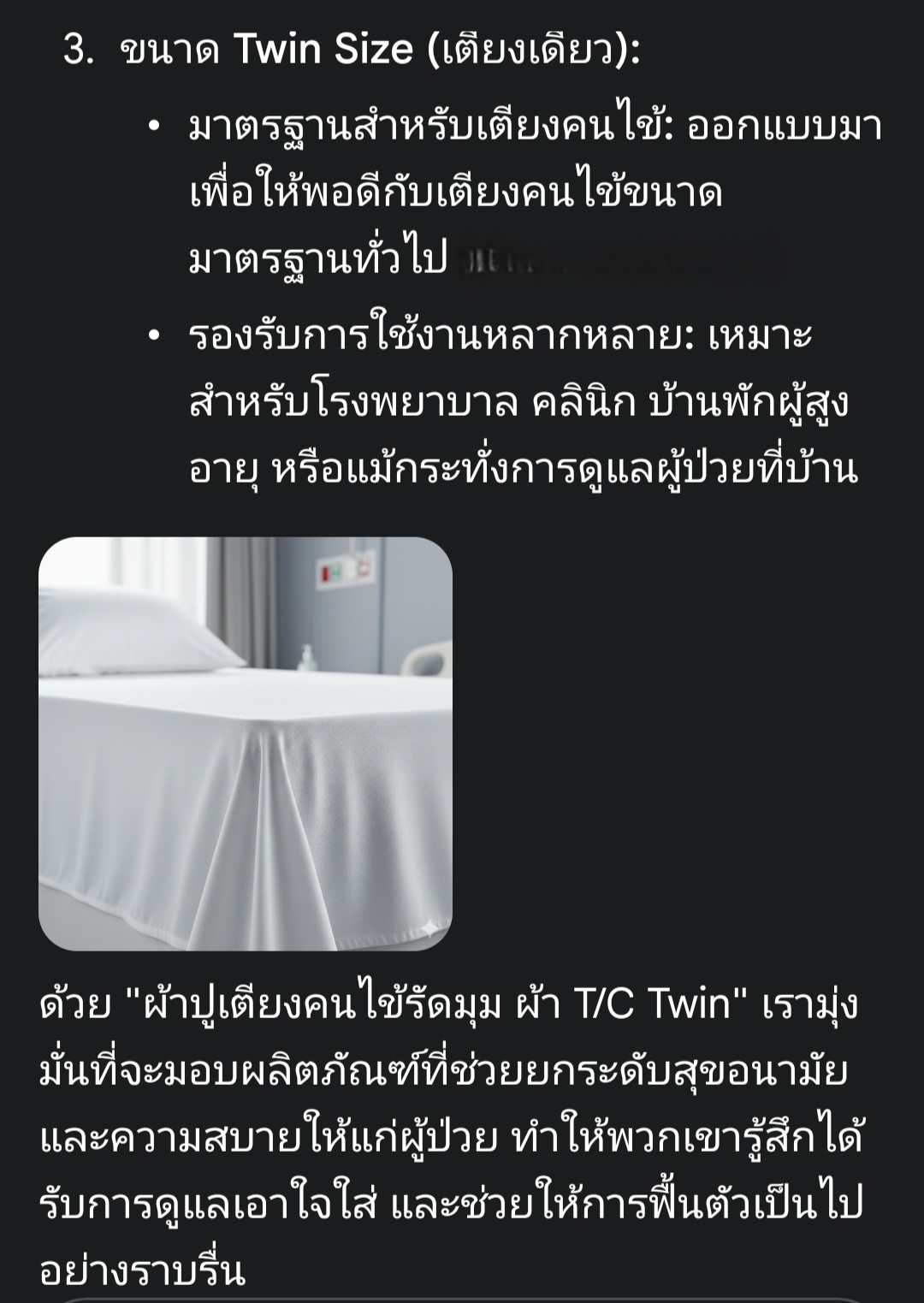Open the generated hospital bed sheet image

246,743
